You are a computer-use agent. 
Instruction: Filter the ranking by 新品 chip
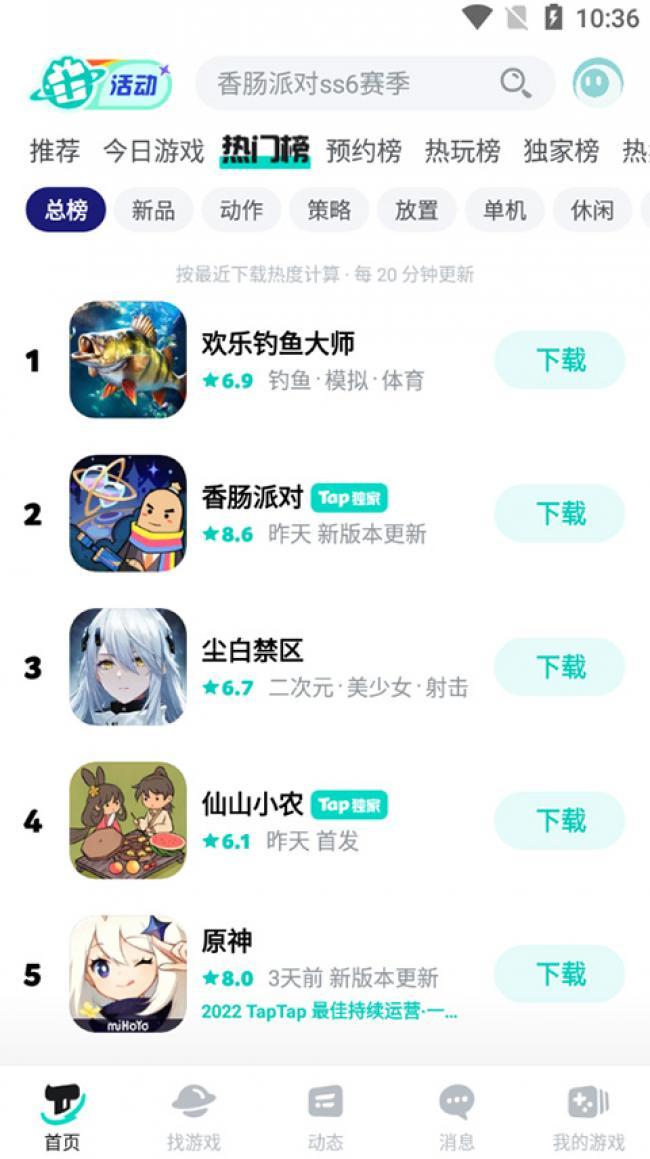153,210
